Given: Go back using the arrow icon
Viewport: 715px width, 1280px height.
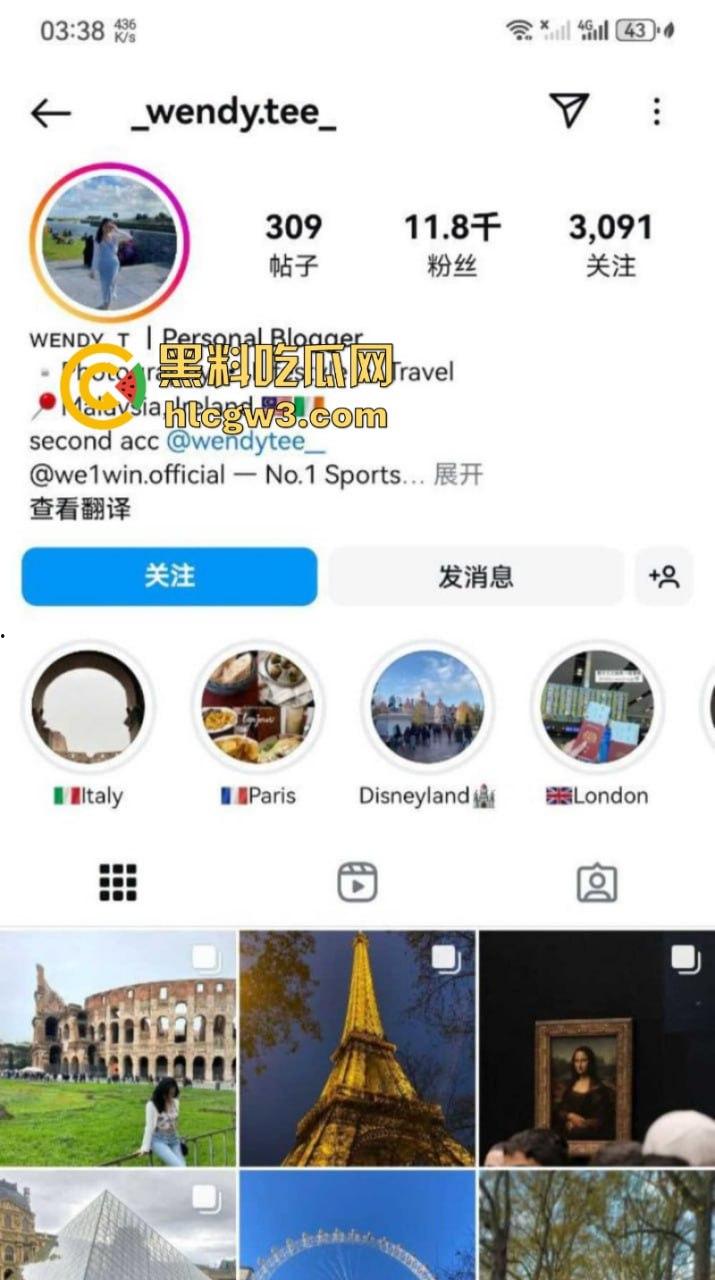Looking at the screenshot, I should (50, 113).
